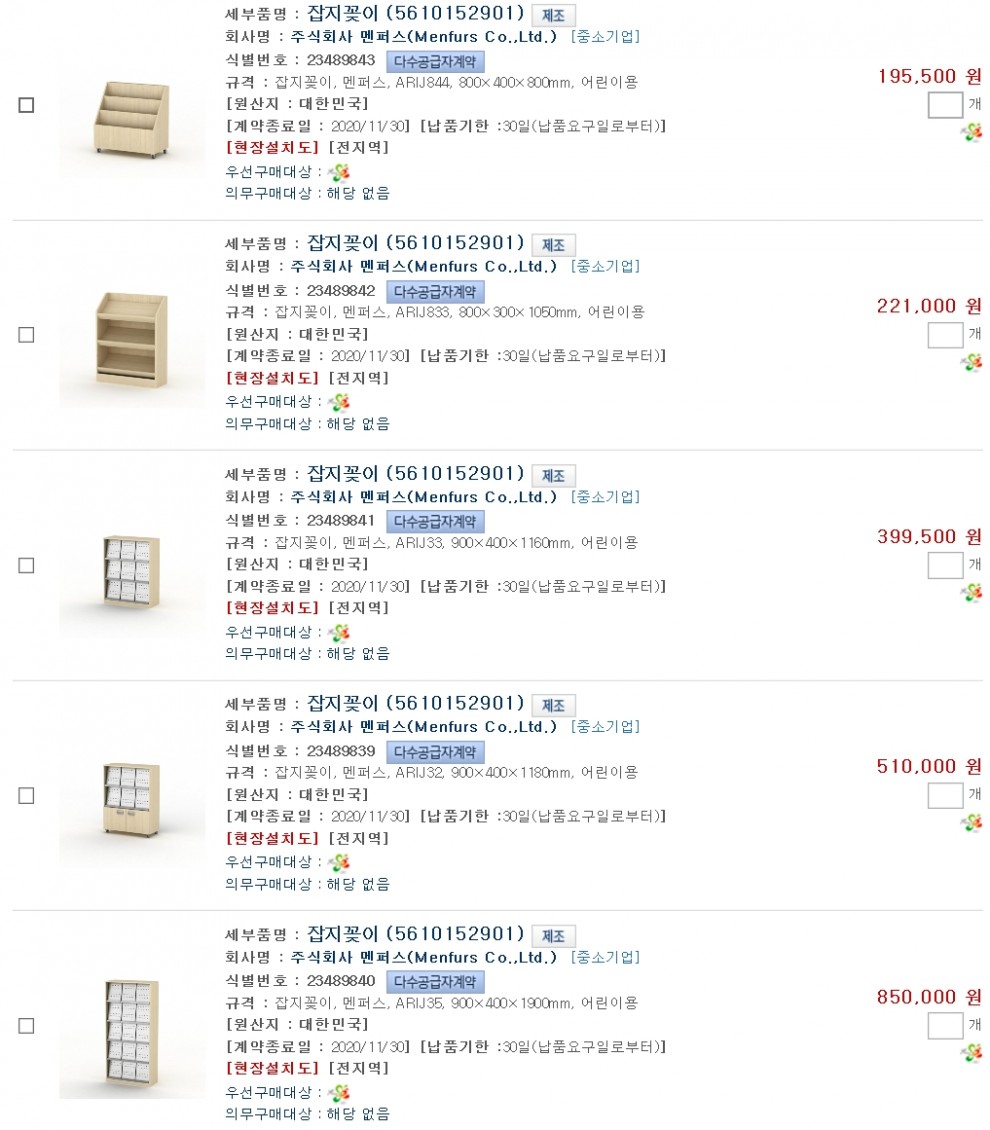Focus the quantity field for the 195,500 원 item

pos(945,105)
